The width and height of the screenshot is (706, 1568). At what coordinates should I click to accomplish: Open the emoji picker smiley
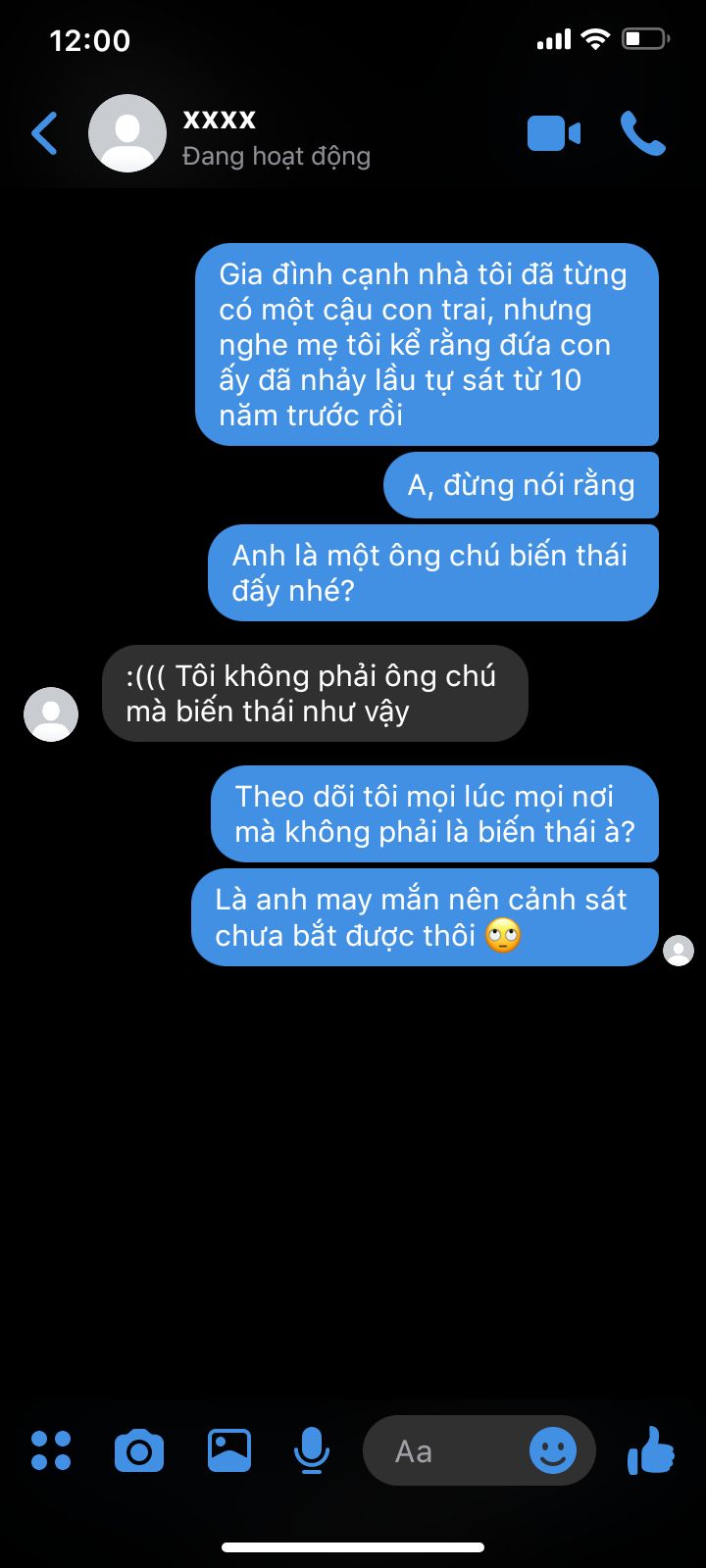click(x=553, y=1450)
